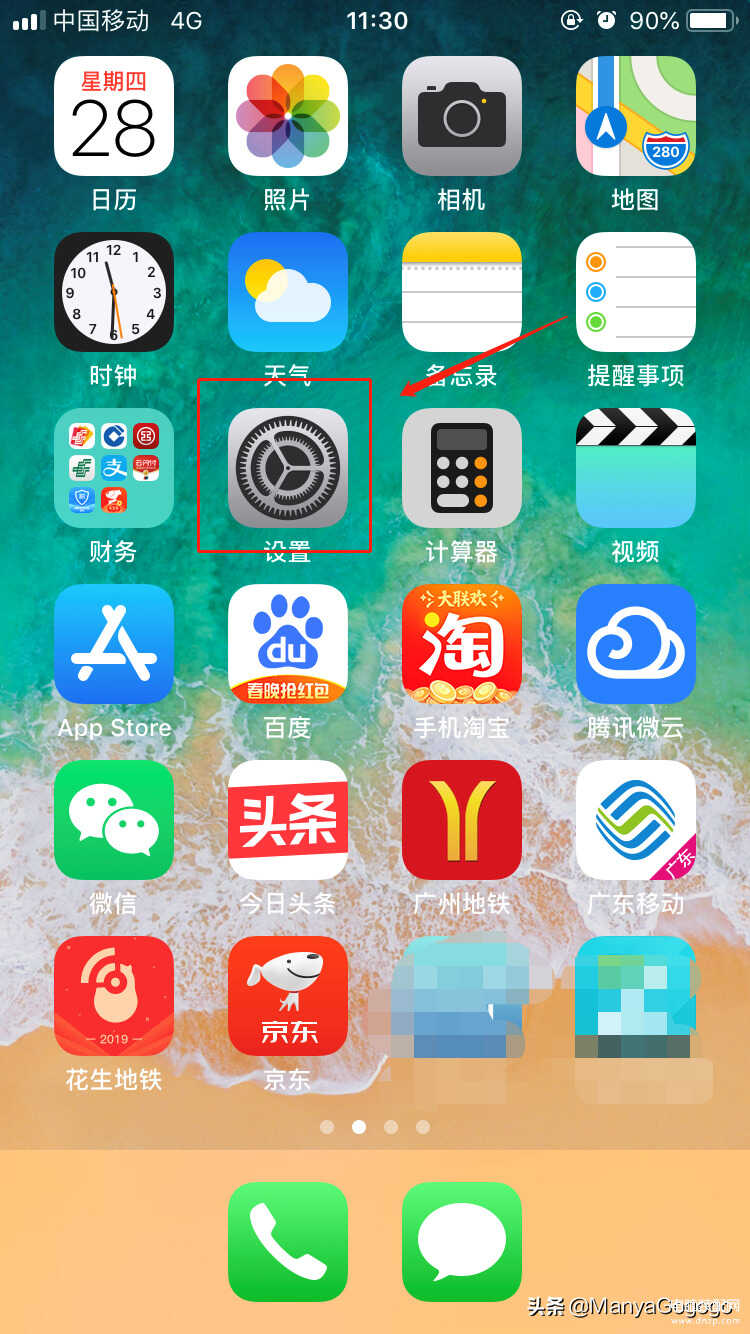The image size is (750, 1334).
Task: Launch 地图 Maps
Action: [635, 116]
